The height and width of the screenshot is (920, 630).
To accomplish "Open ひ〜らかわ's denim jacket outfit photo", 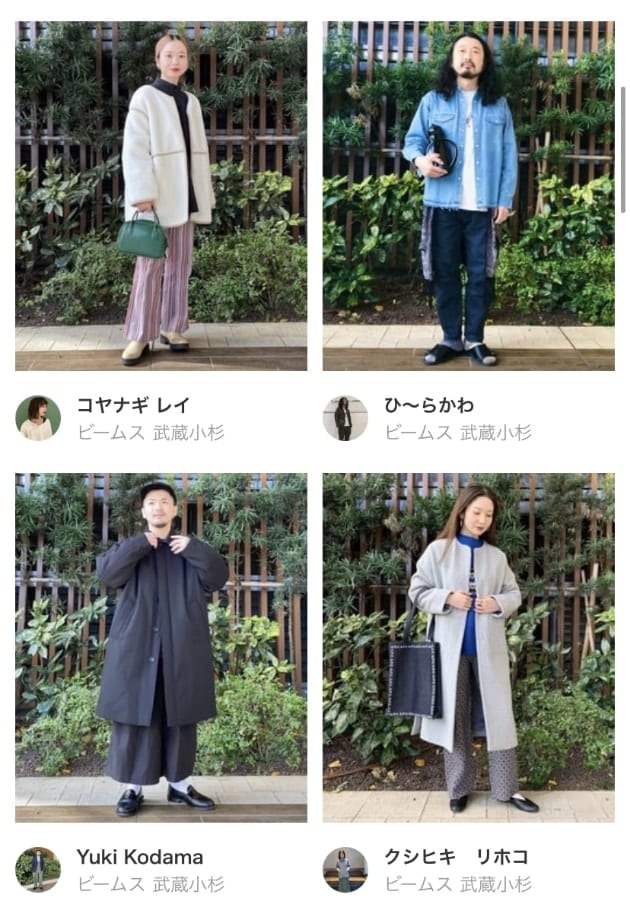I will [468, 196].
